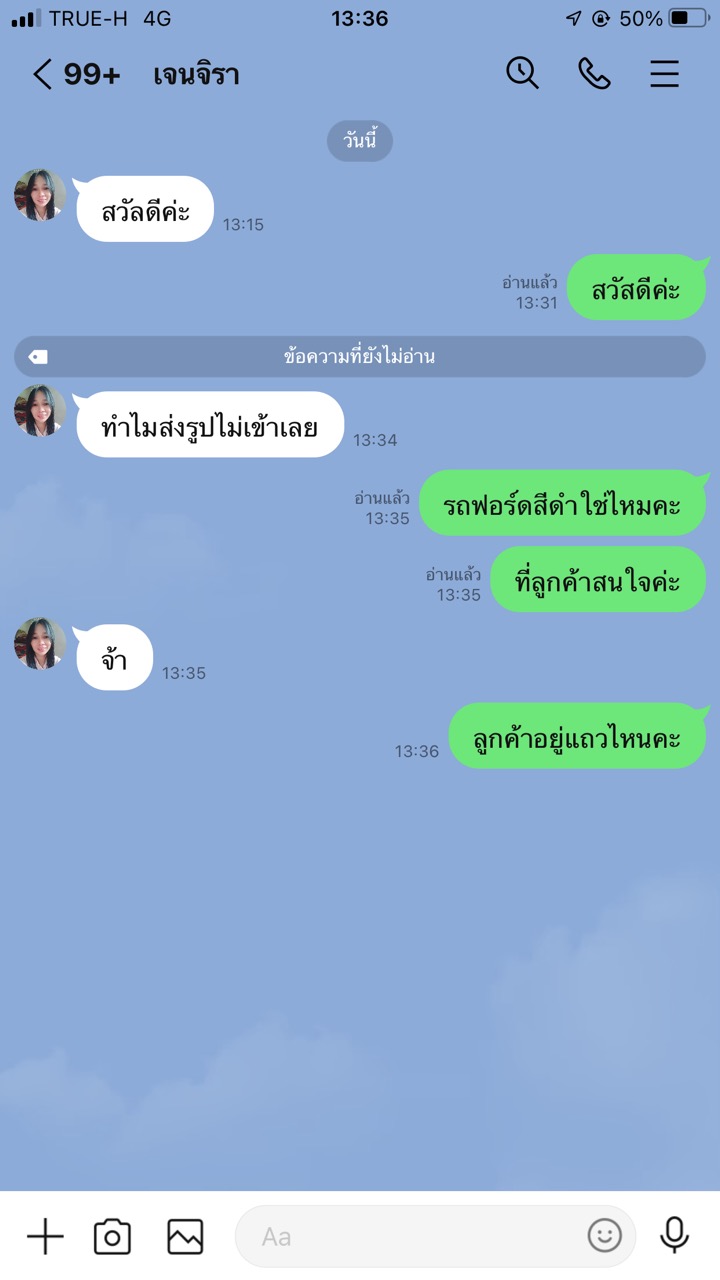This screenshot has width=720, height=1280.
Task: Open the photo gallery picker
Action: [x=185, y=1236]
